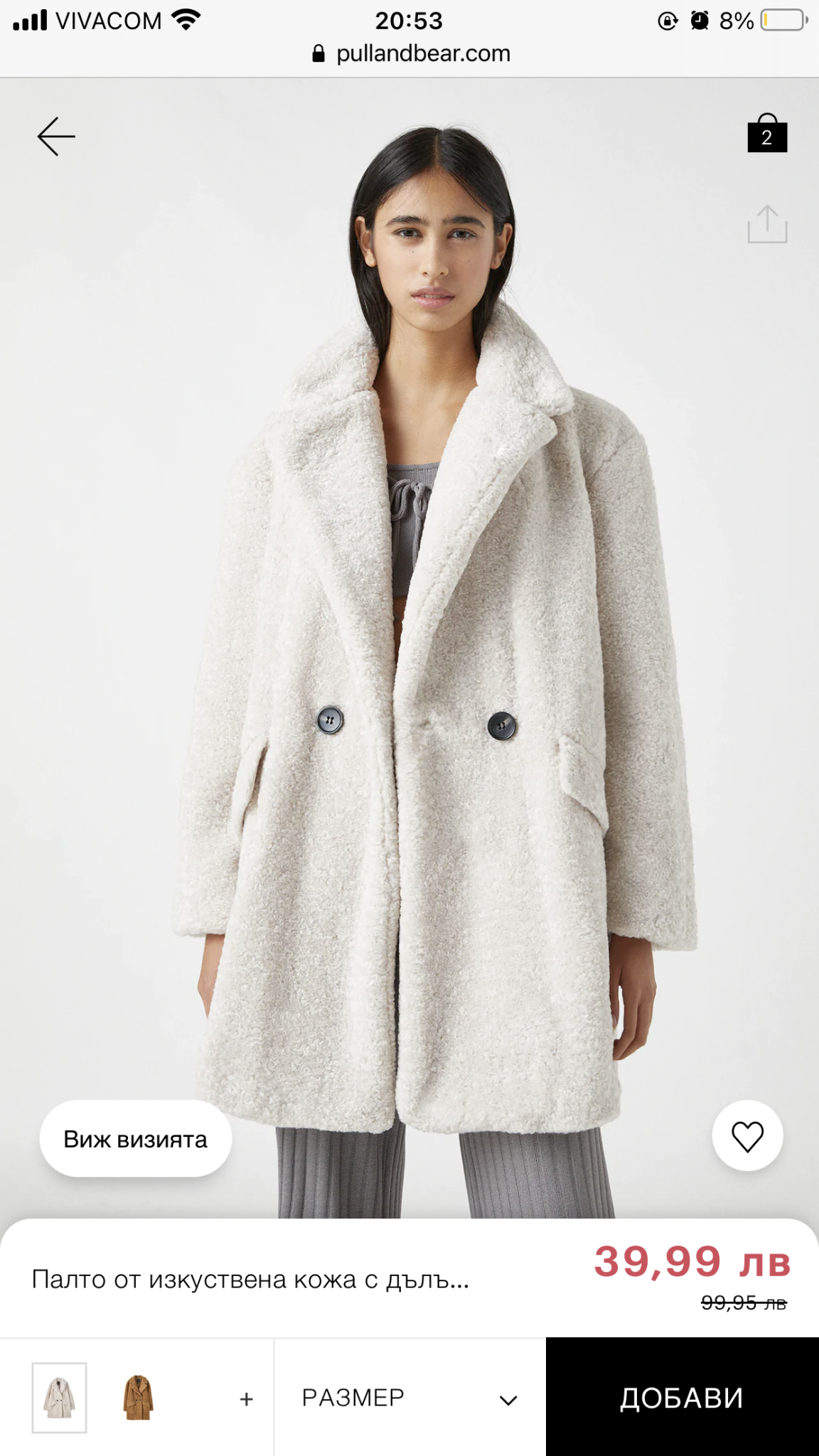
Task: Open the shopping bag with 2 items
Action: coord(767,133)
